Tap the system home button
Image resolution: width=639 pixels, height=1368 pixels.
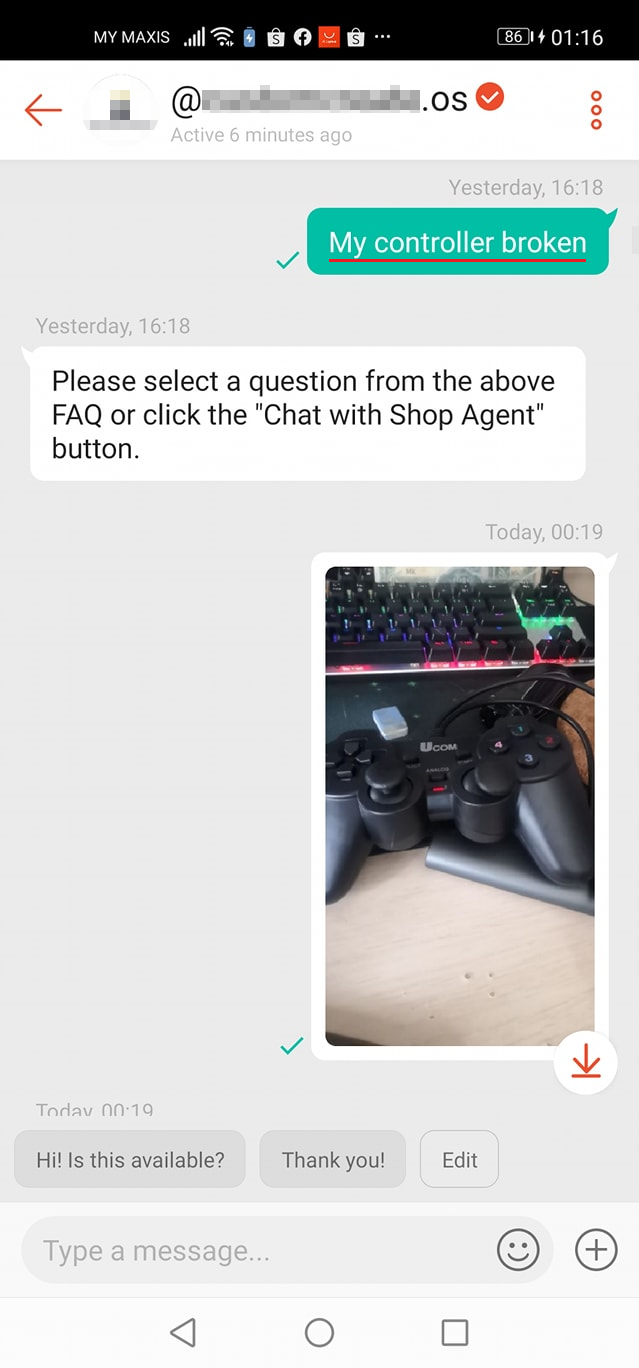click(319, 1332)
